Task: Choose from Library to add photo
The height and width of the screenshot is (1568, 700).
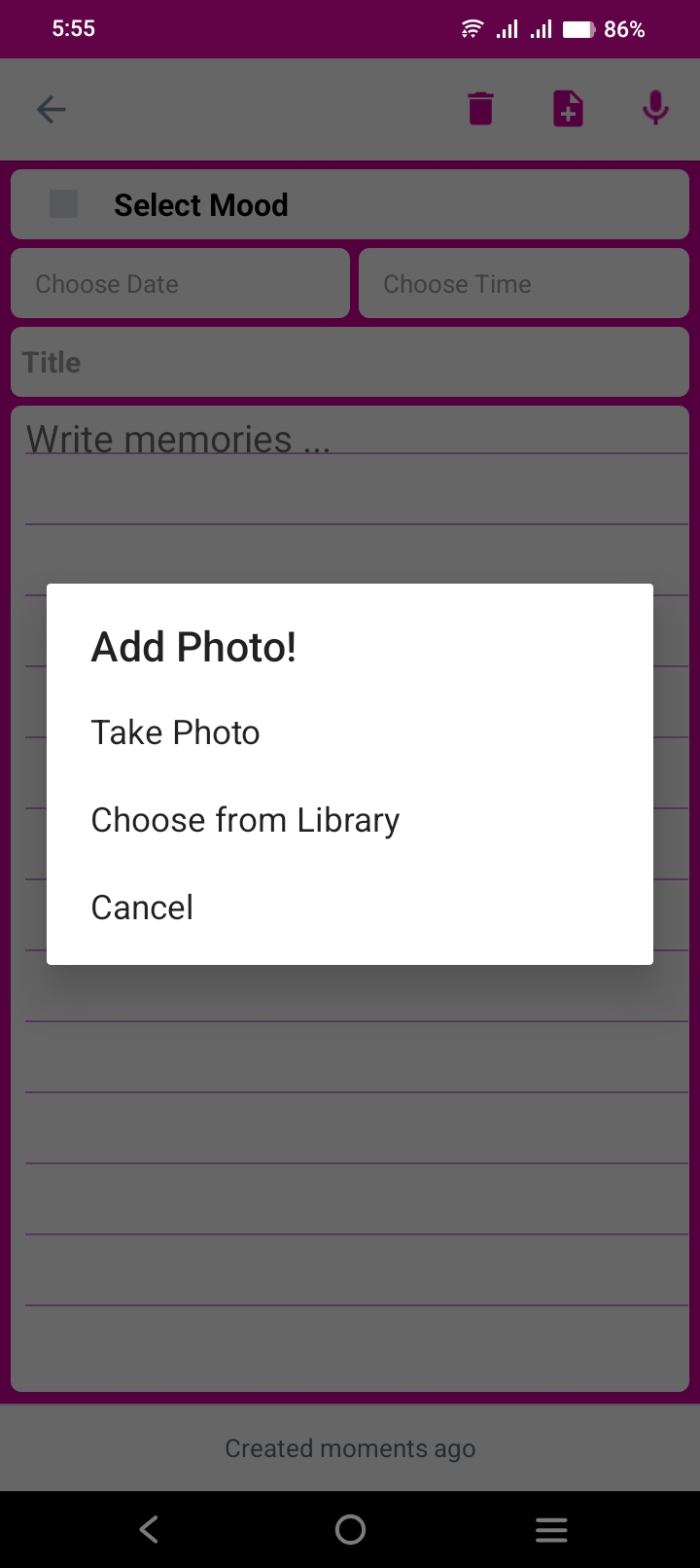Action: (245, 820)
